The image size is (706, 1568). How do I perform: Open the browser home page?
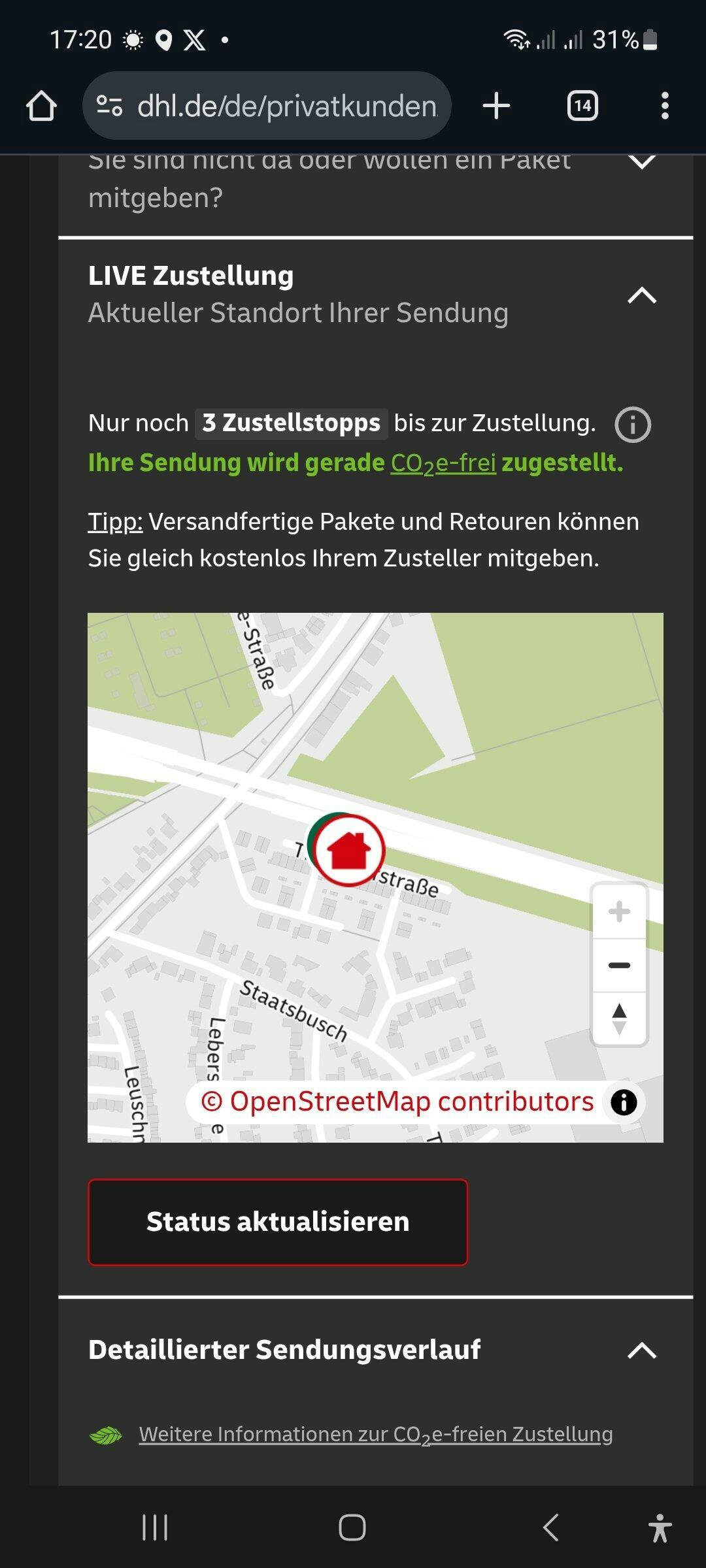[x=41, y=106]
